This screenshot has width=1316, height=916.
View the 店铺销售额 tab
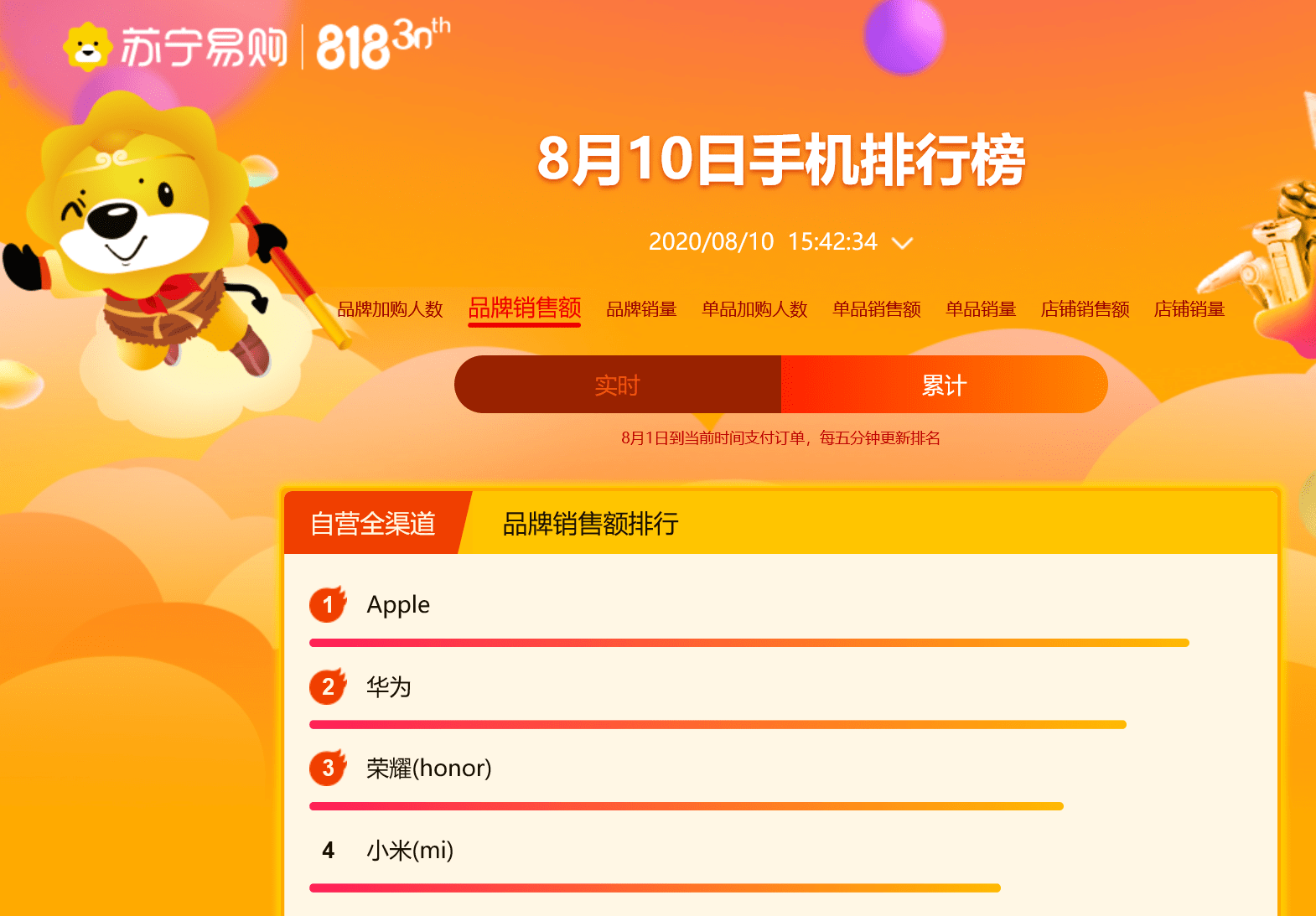tap(1085, 309)
